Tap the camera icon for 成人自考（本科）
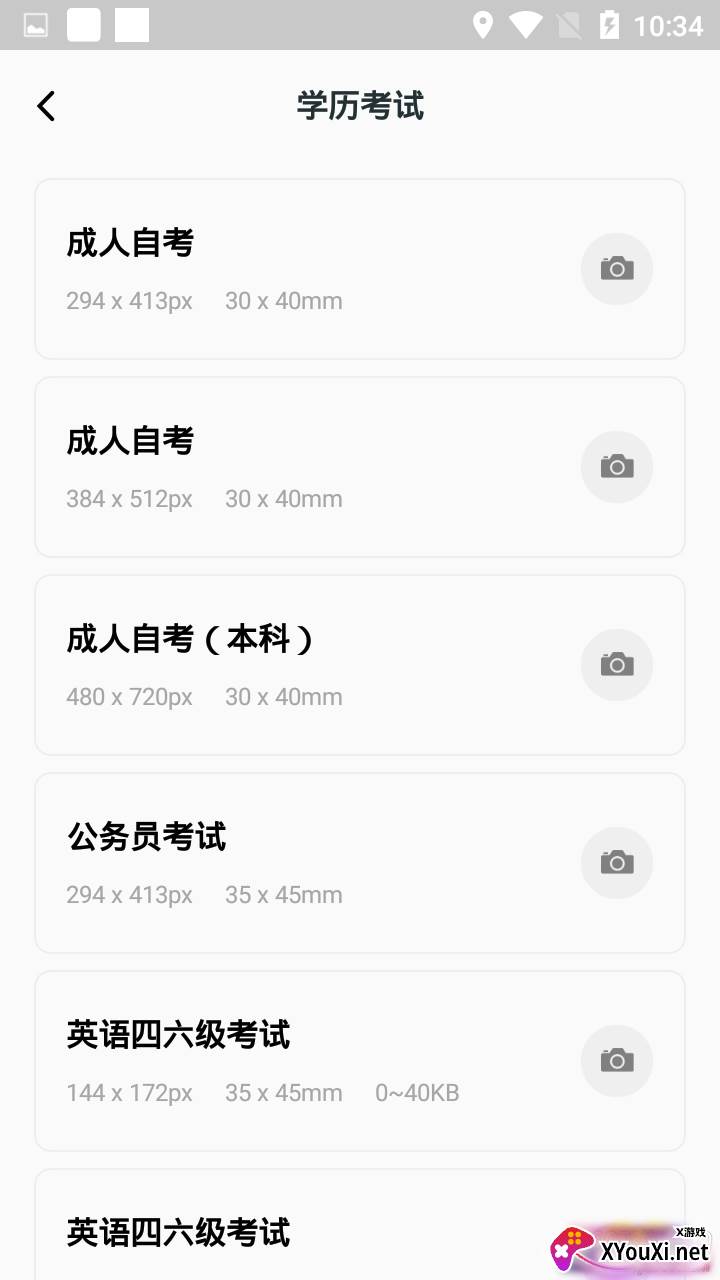 click(x=617, y=665)
